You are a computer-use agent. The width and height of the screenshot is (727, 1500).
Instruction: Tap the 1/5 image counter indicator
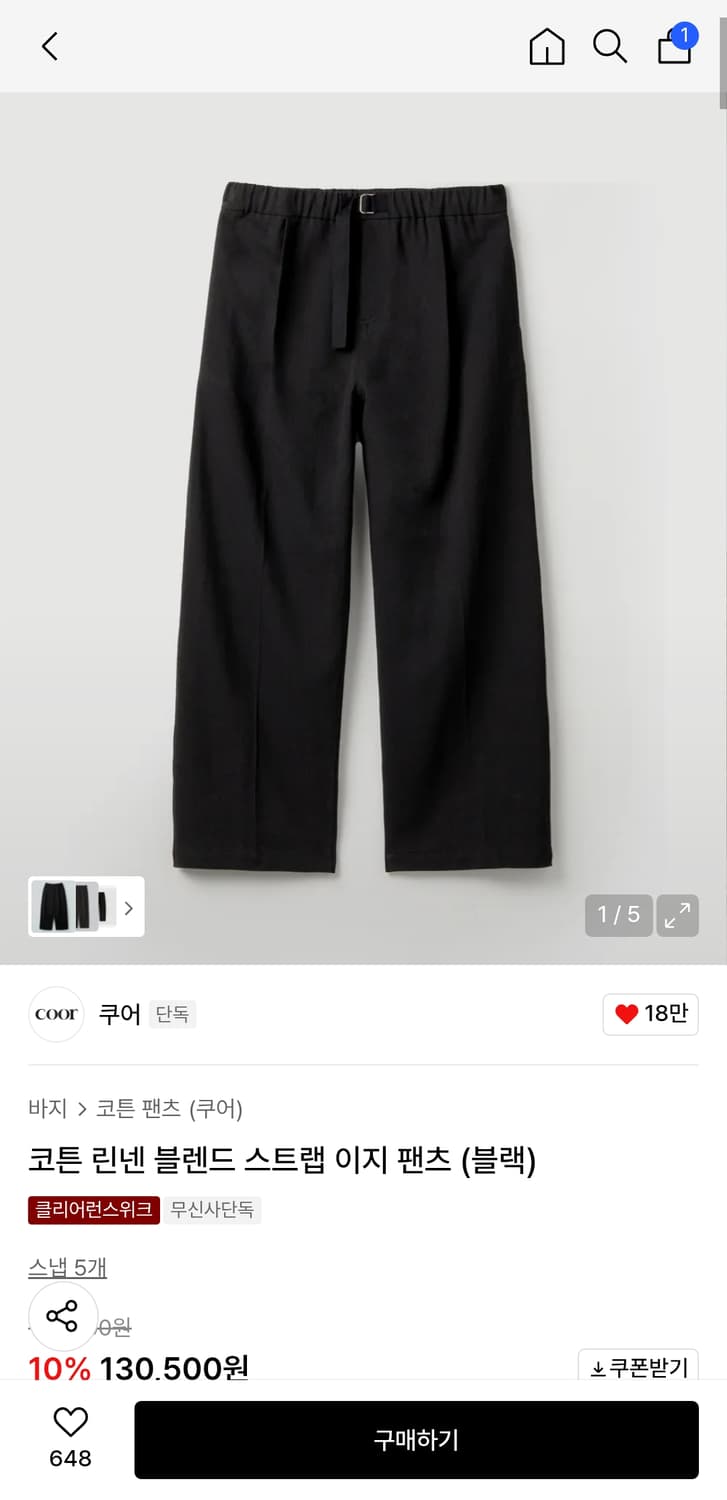618,915
